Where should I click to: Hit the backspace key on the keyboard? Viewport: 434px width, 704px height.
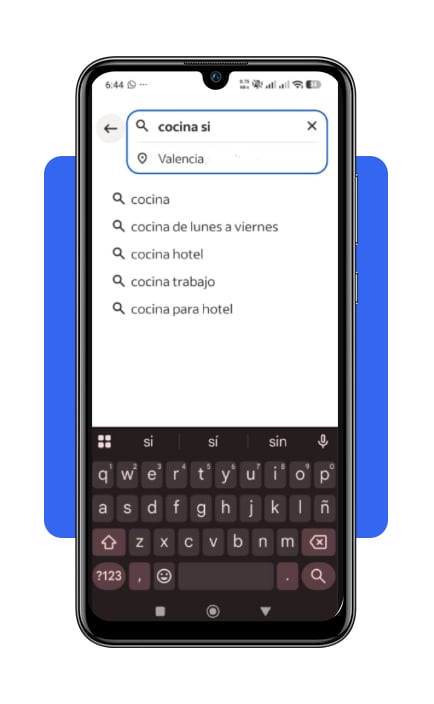318,542
